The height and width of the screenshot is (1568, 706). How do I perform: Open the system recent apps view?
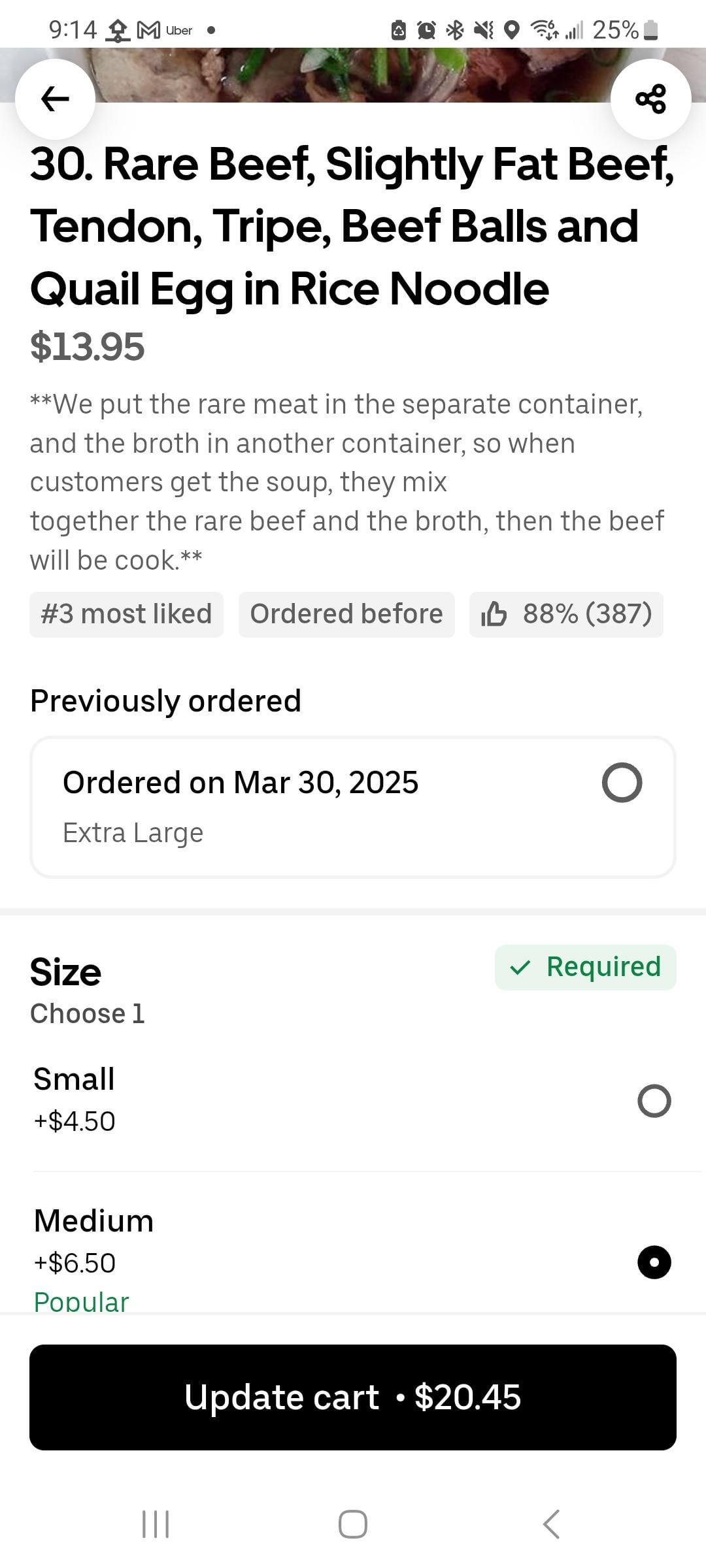coord(156,1524)
